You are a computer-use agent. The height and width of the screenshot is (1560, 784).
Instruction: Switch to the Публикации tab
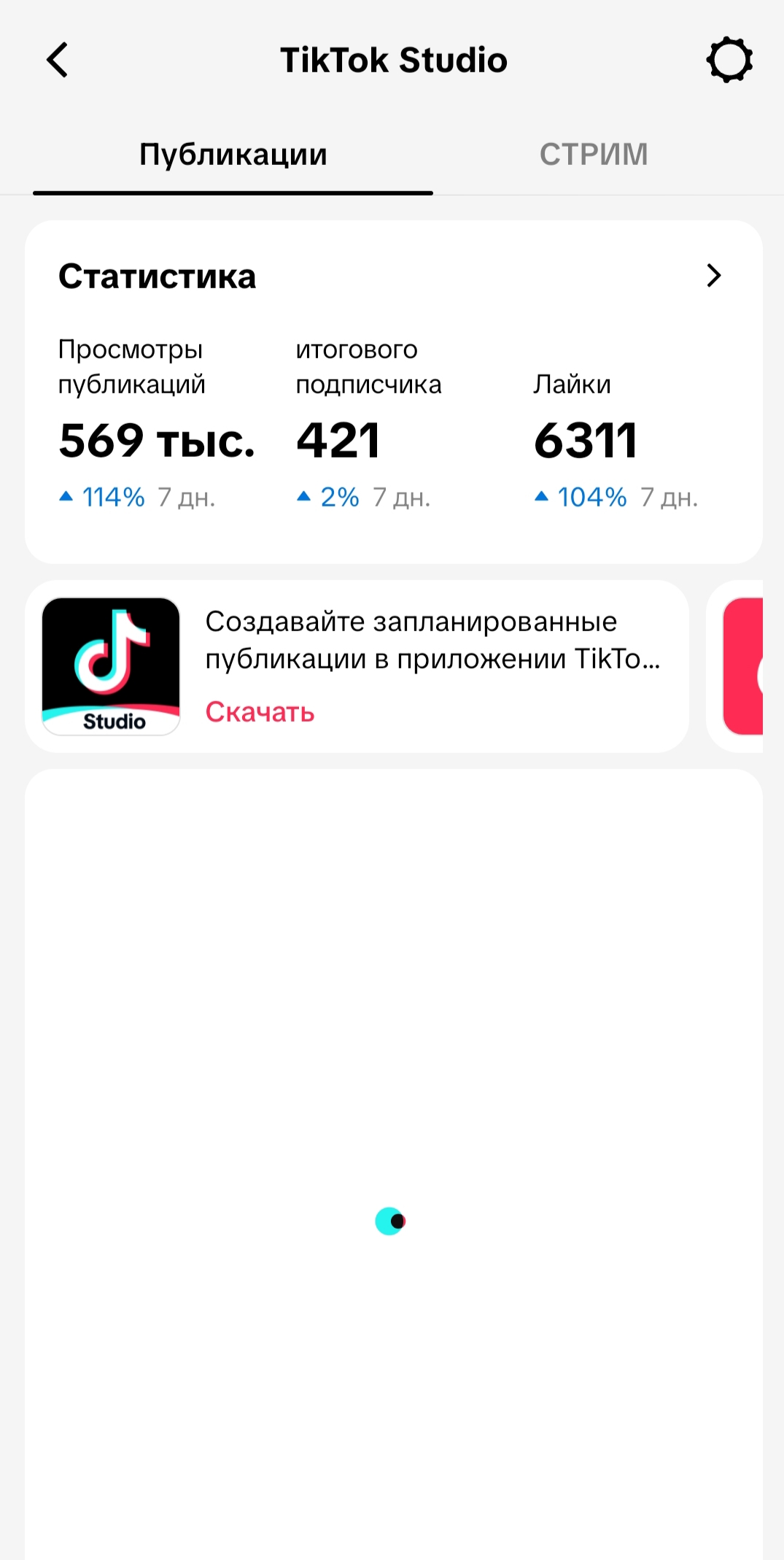click(233, 155)
